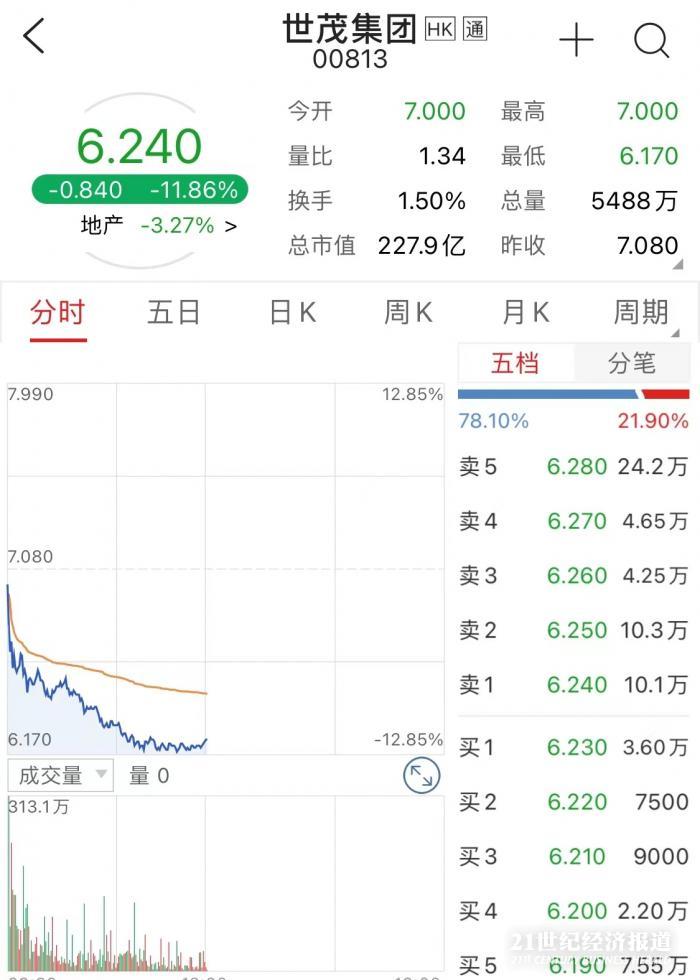The width and height of the screenshot is (700, 980).
Task: Open the search magnifier icon
Action: click(x=651, y=40)
